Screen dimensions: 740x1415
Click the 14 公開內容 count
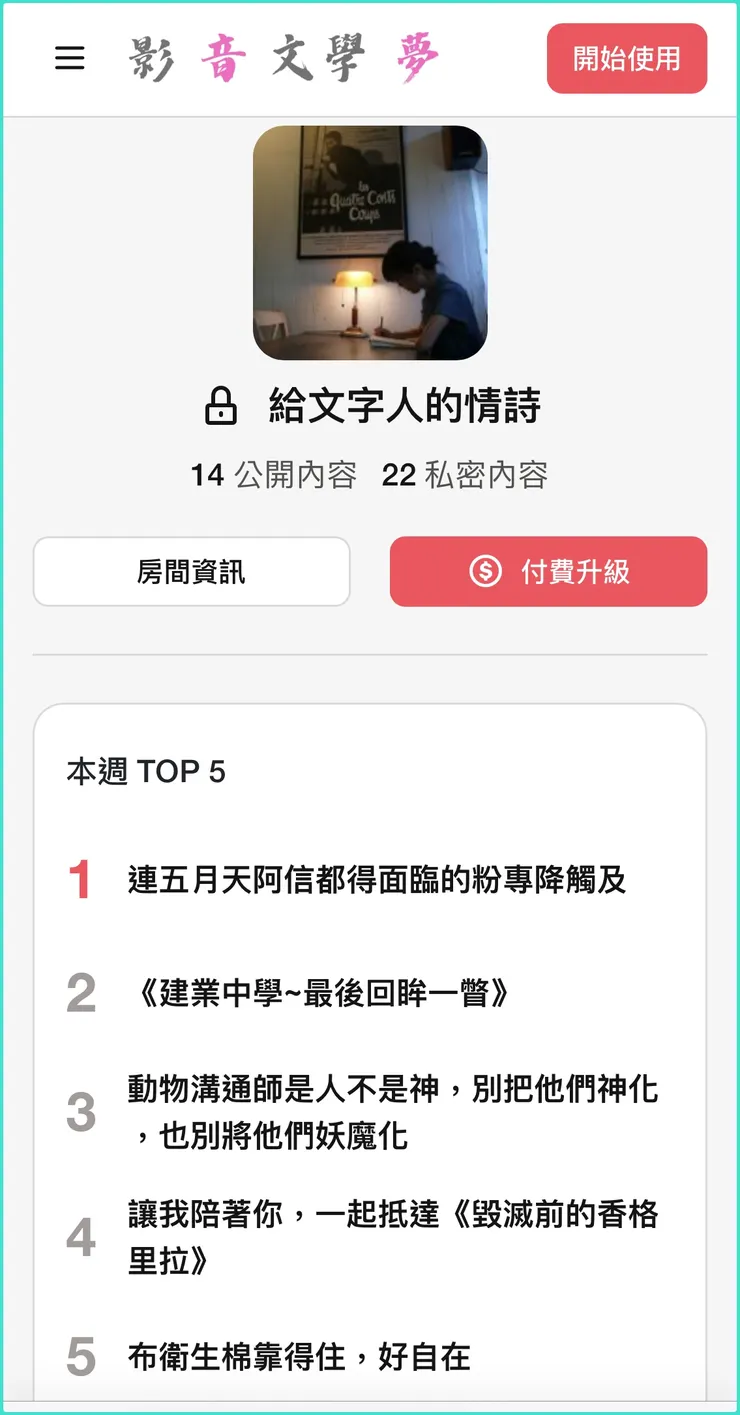pos(273,476)
